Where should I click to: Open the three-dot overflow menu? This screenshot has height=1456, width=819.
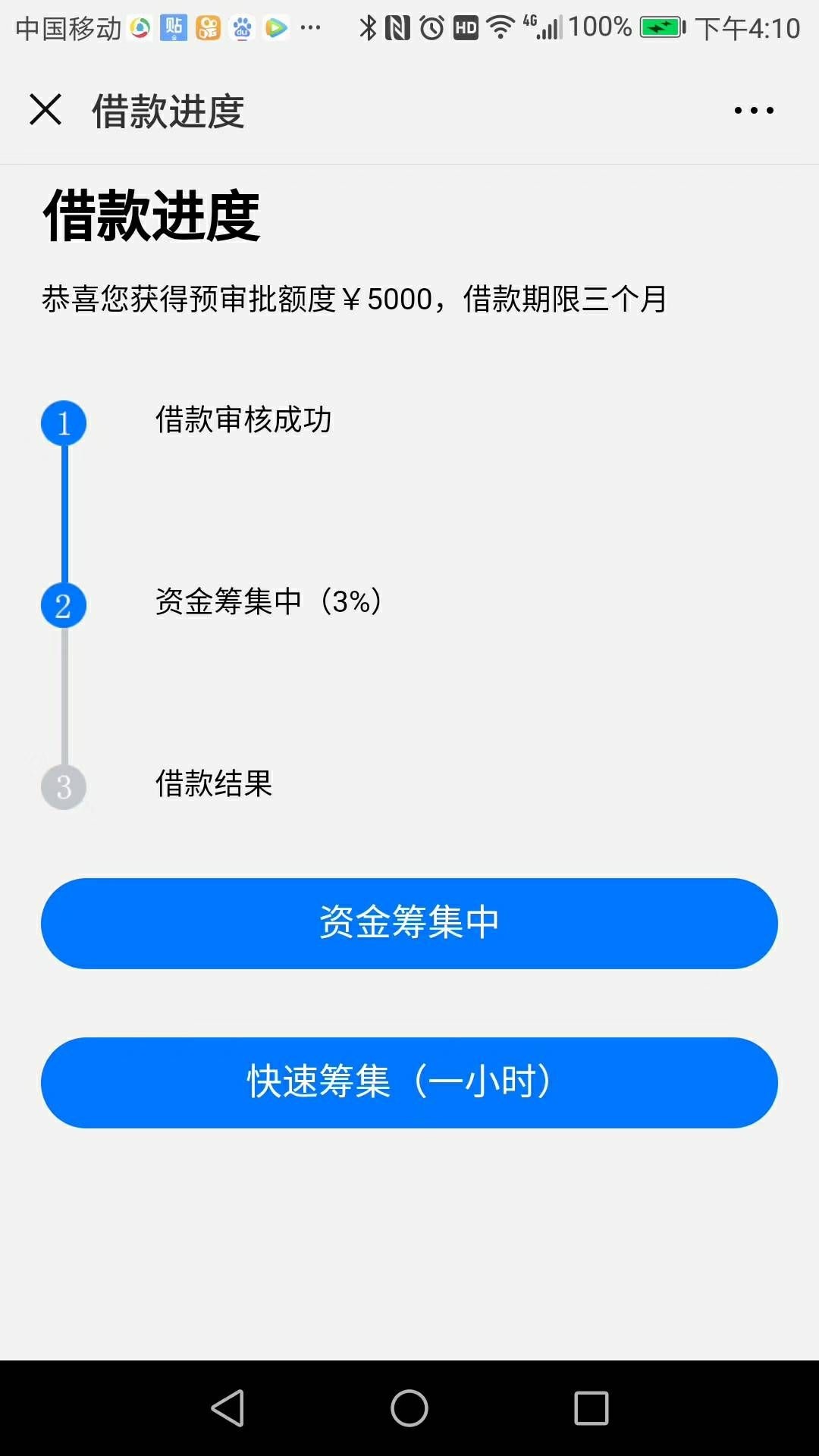click(x=754, y=111)
